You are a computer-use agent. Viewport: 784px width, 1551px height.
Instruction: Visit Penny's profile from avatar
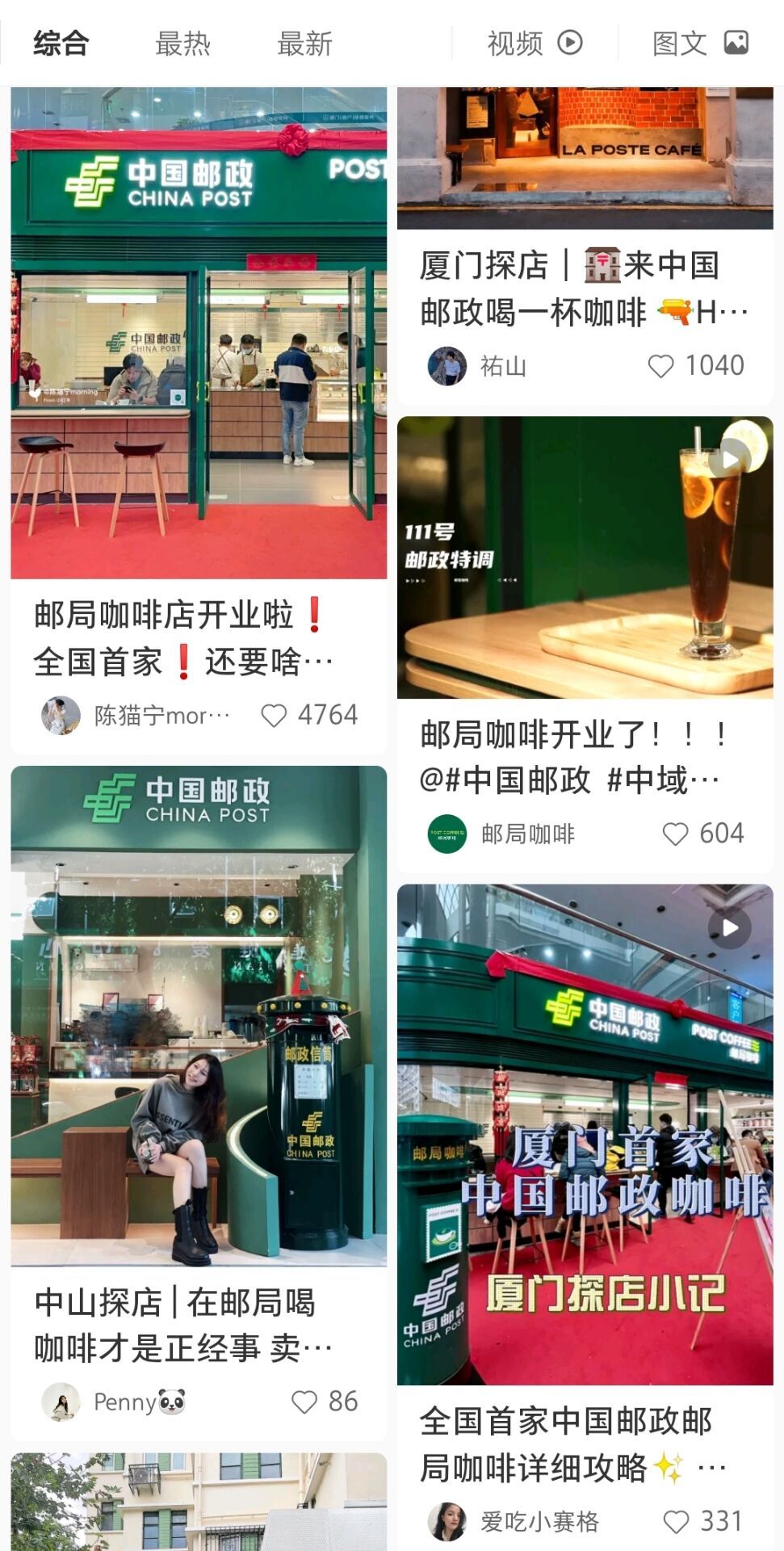coord(61,1402)
